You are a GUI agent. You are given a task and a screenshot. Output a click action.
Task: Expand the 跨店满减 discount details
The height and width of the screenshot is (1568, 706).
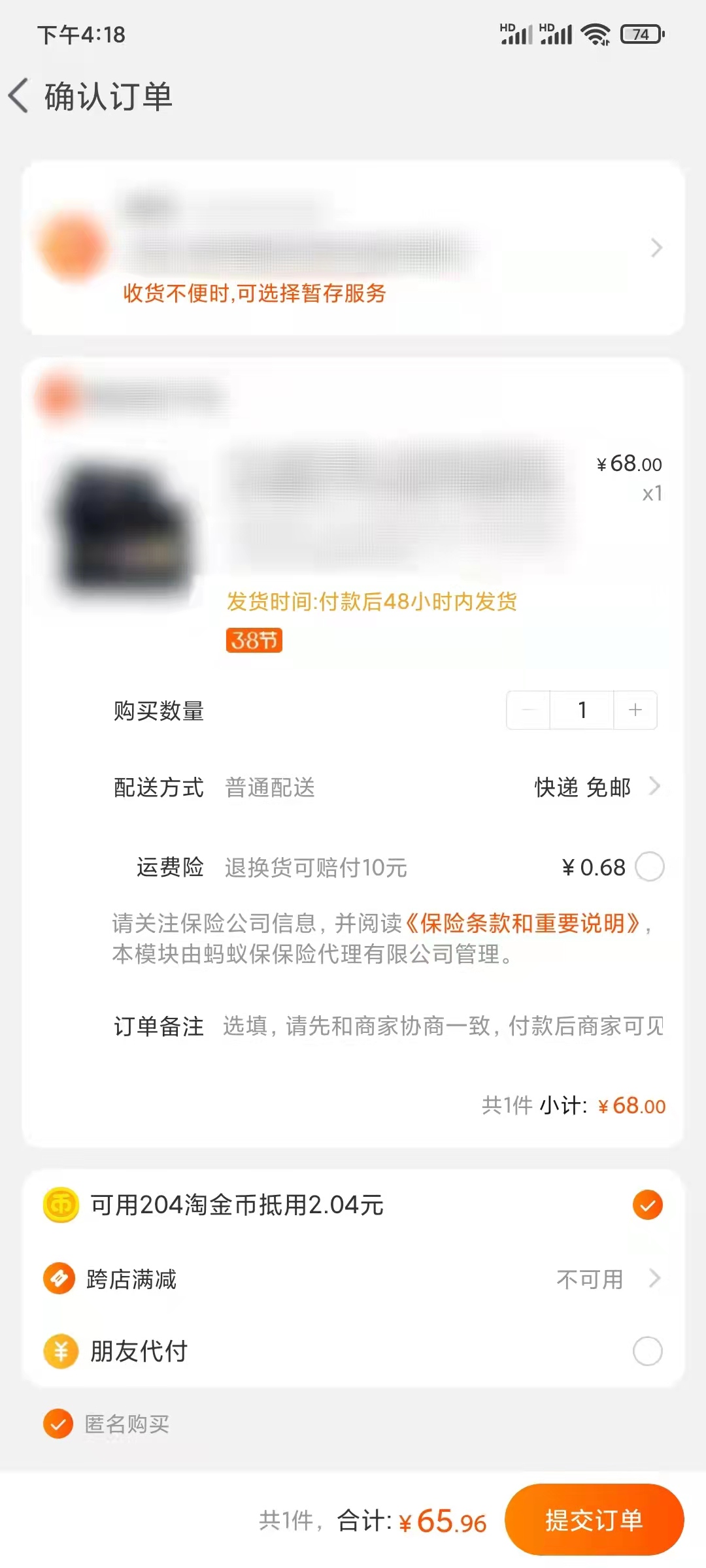tap(656, 1279)
